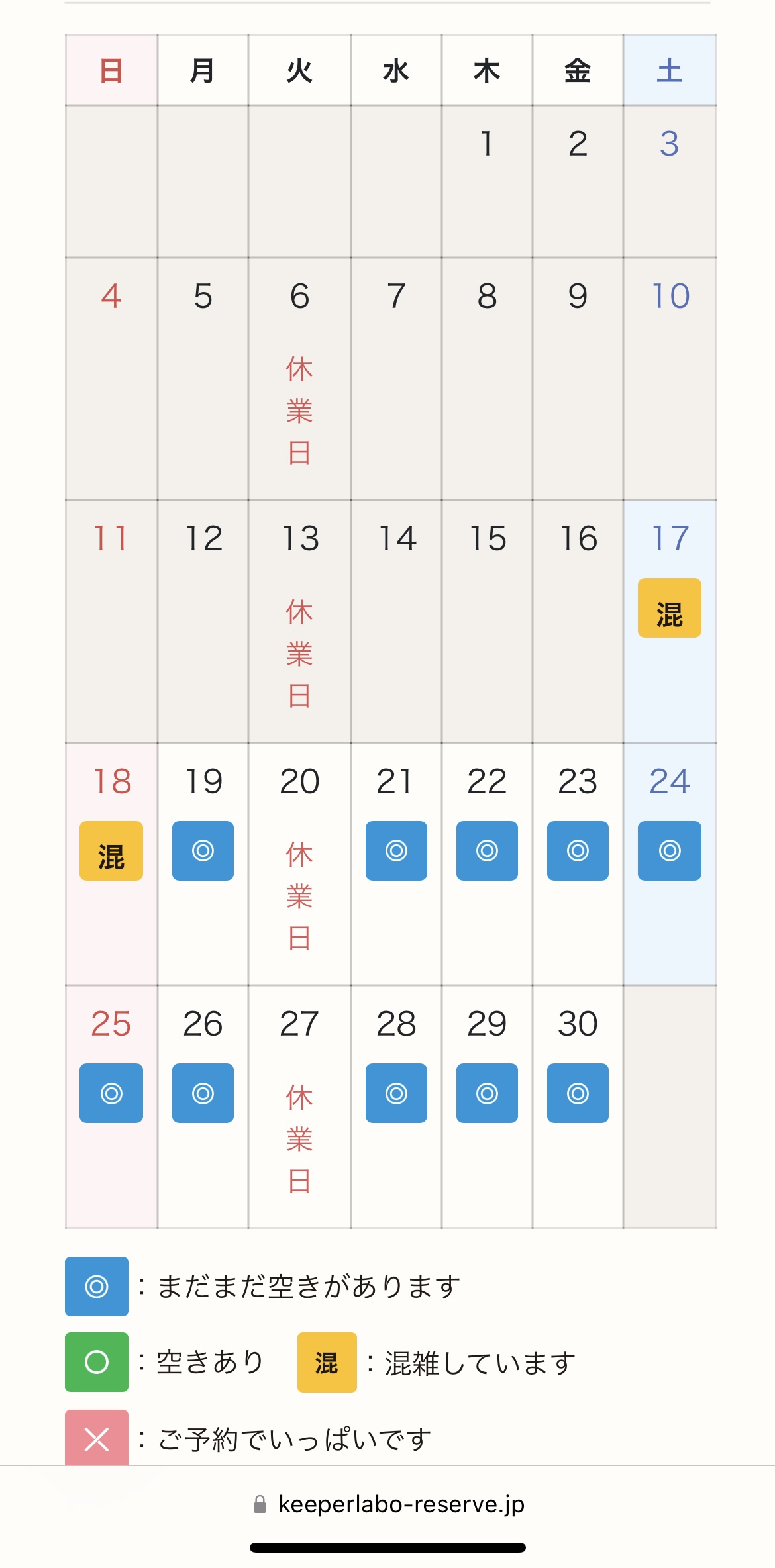The height and width of the screenshot is (1568, 775).
Task: Book the available slot on the 22nd
Action: tap(487, 851)
